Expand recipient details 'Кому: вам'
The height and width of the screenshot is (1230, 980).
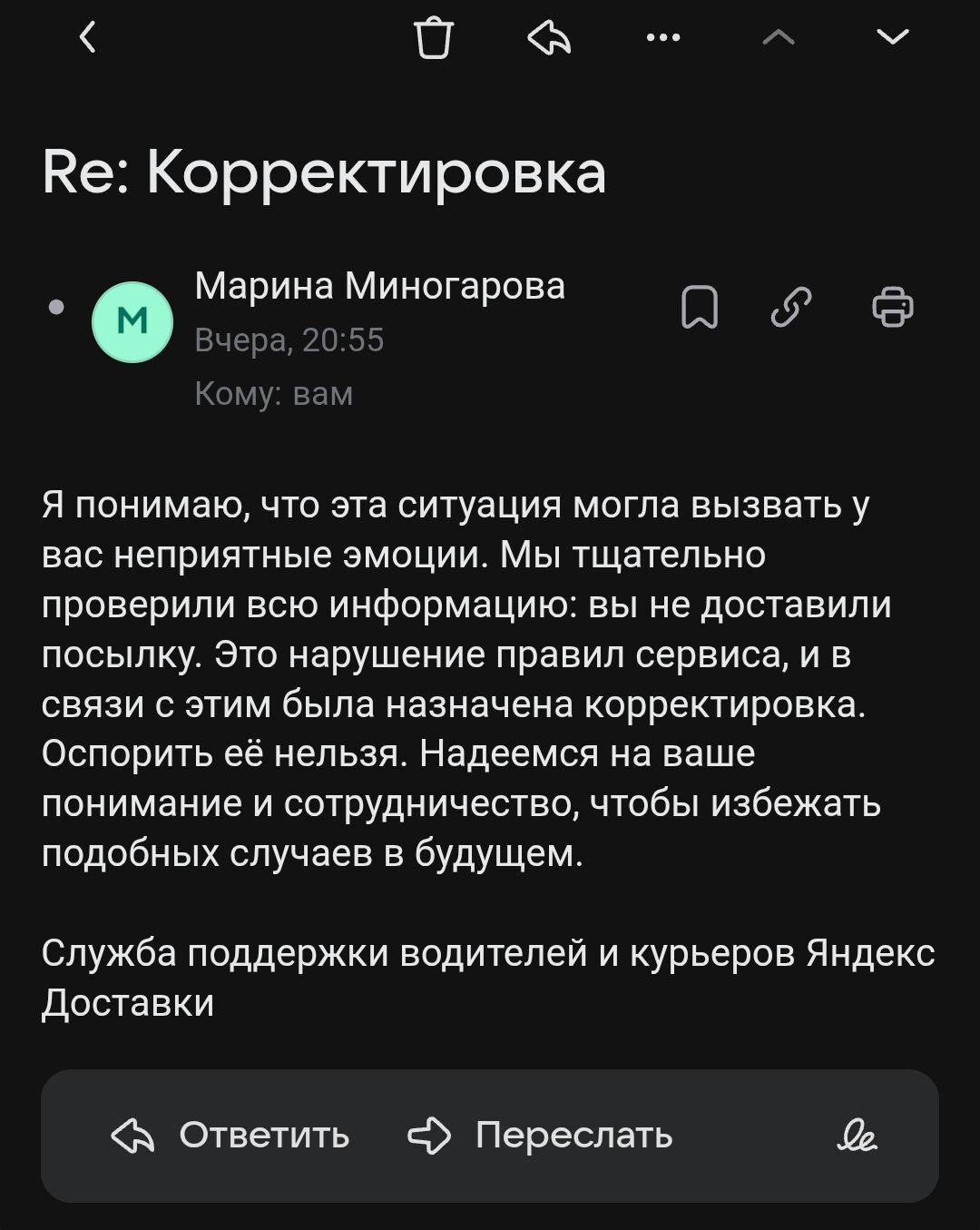[273, 394]
